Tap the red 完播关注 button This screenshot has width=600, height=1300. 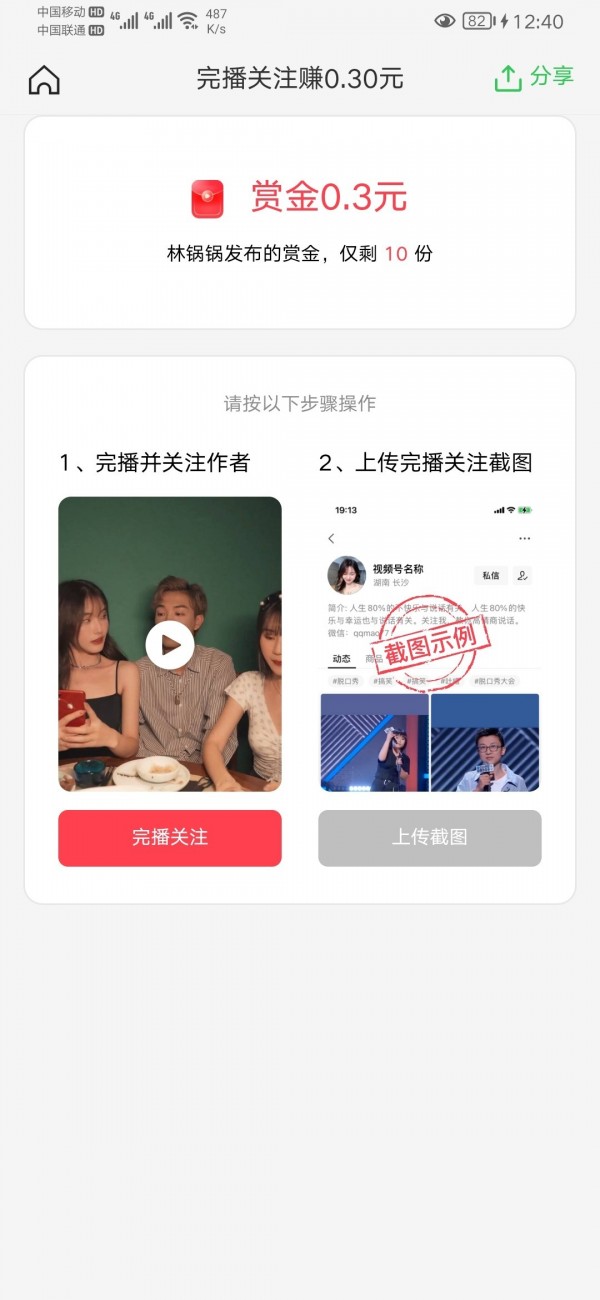tap(170, 838)
